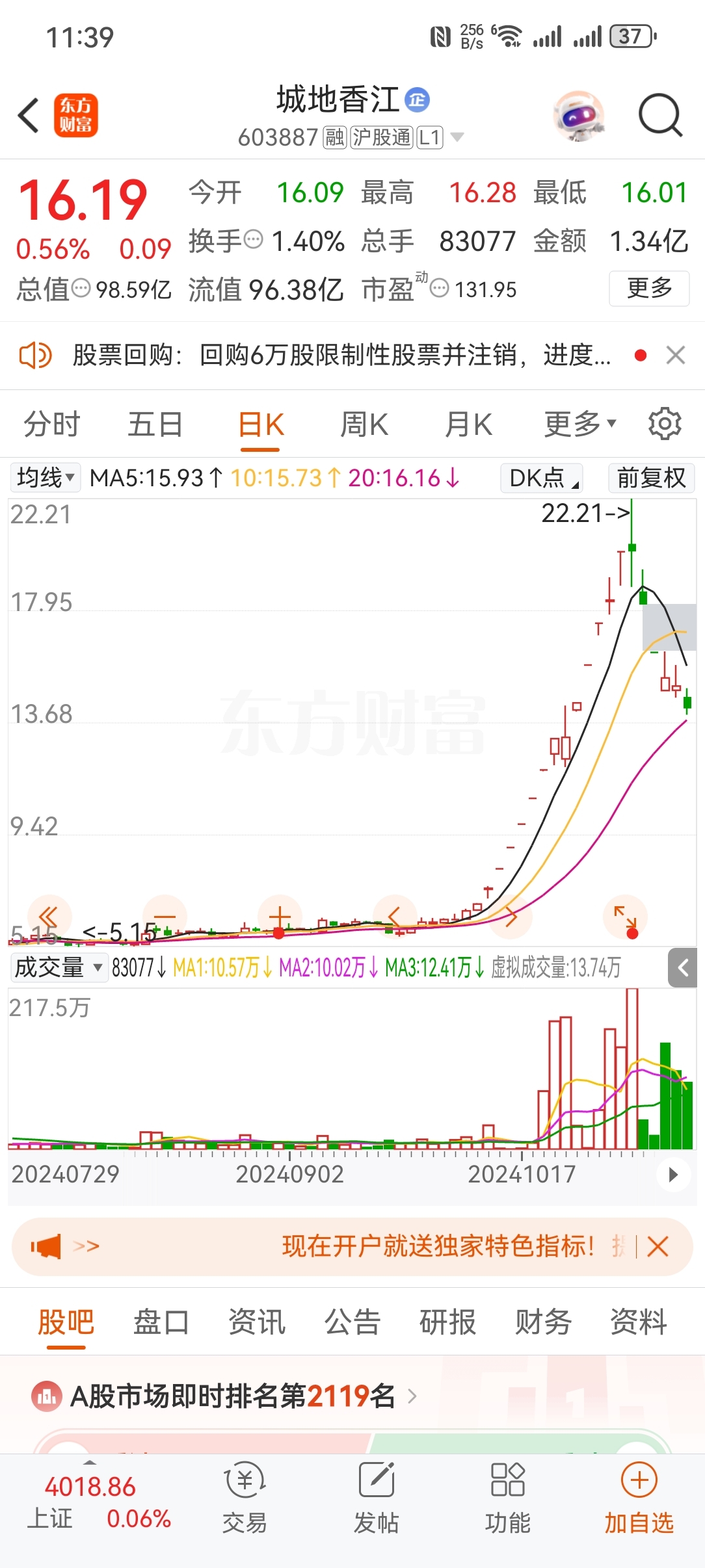The image size is (705, 1568).
Task: Switch to the 分时 chart tab
Action: [51, 425]
